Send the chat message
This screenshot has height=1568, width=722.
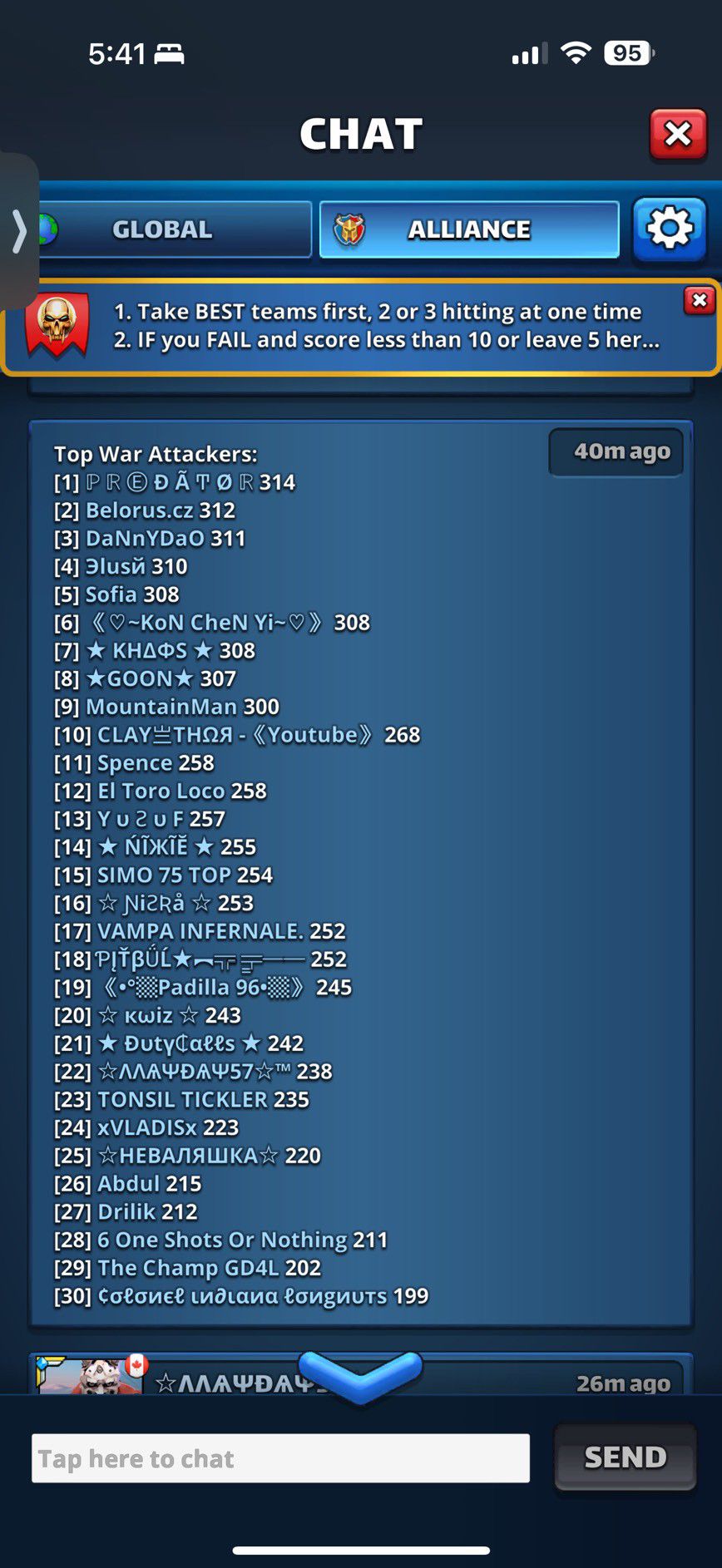[x=625, y=1457]
